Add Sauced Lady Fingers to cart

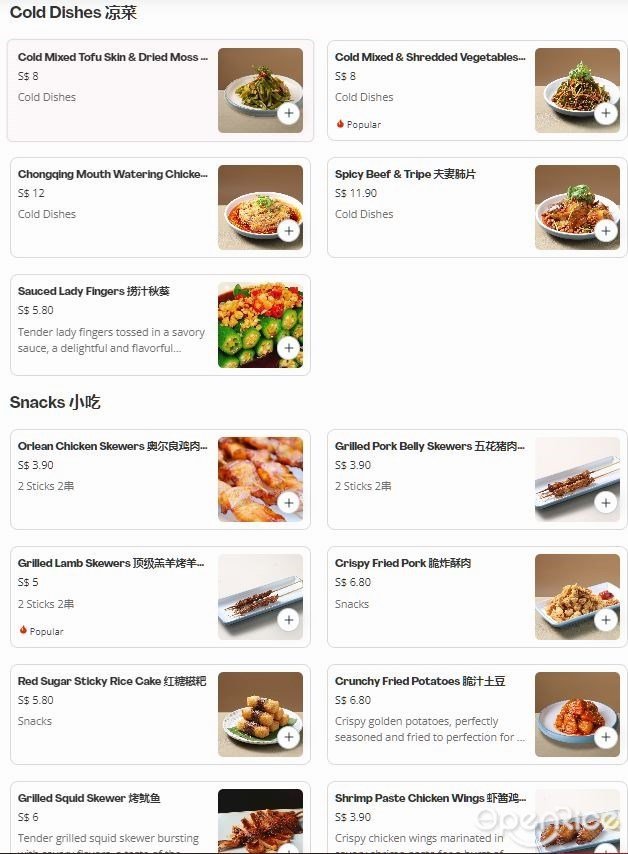point(288,348)
